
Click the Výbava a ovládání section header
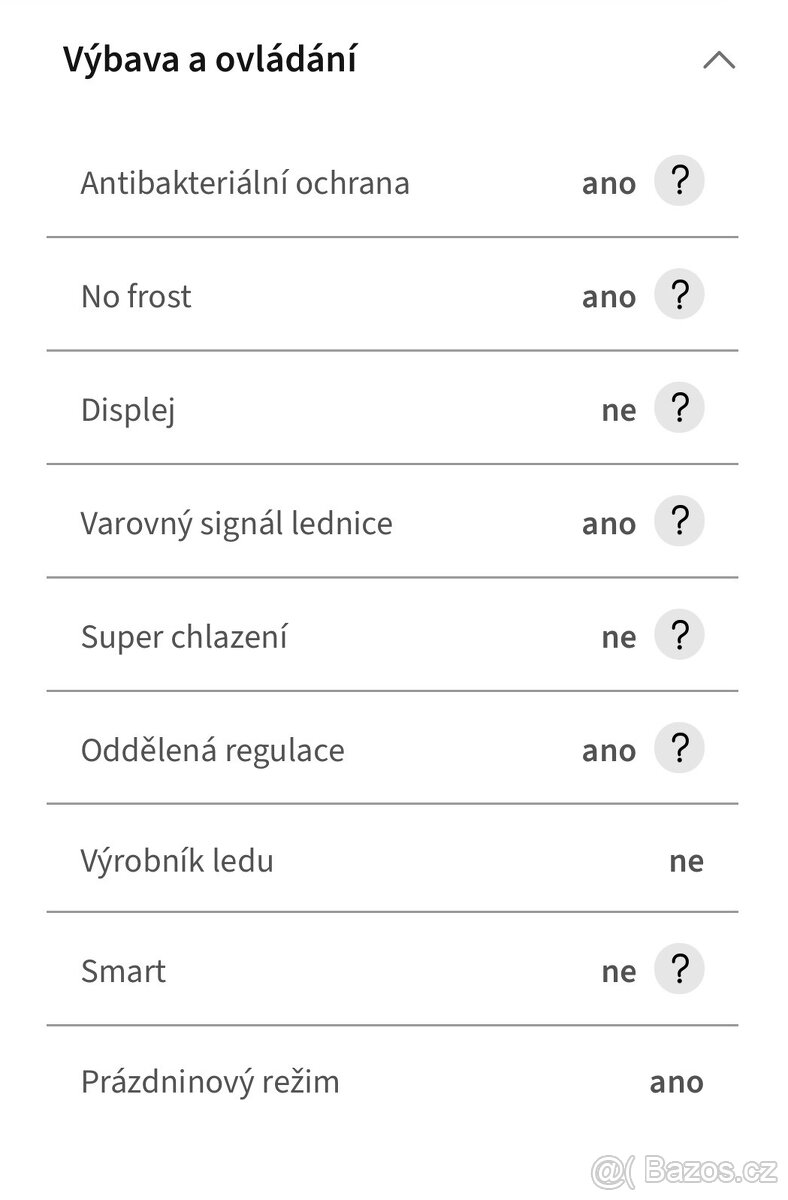point(210,60)
